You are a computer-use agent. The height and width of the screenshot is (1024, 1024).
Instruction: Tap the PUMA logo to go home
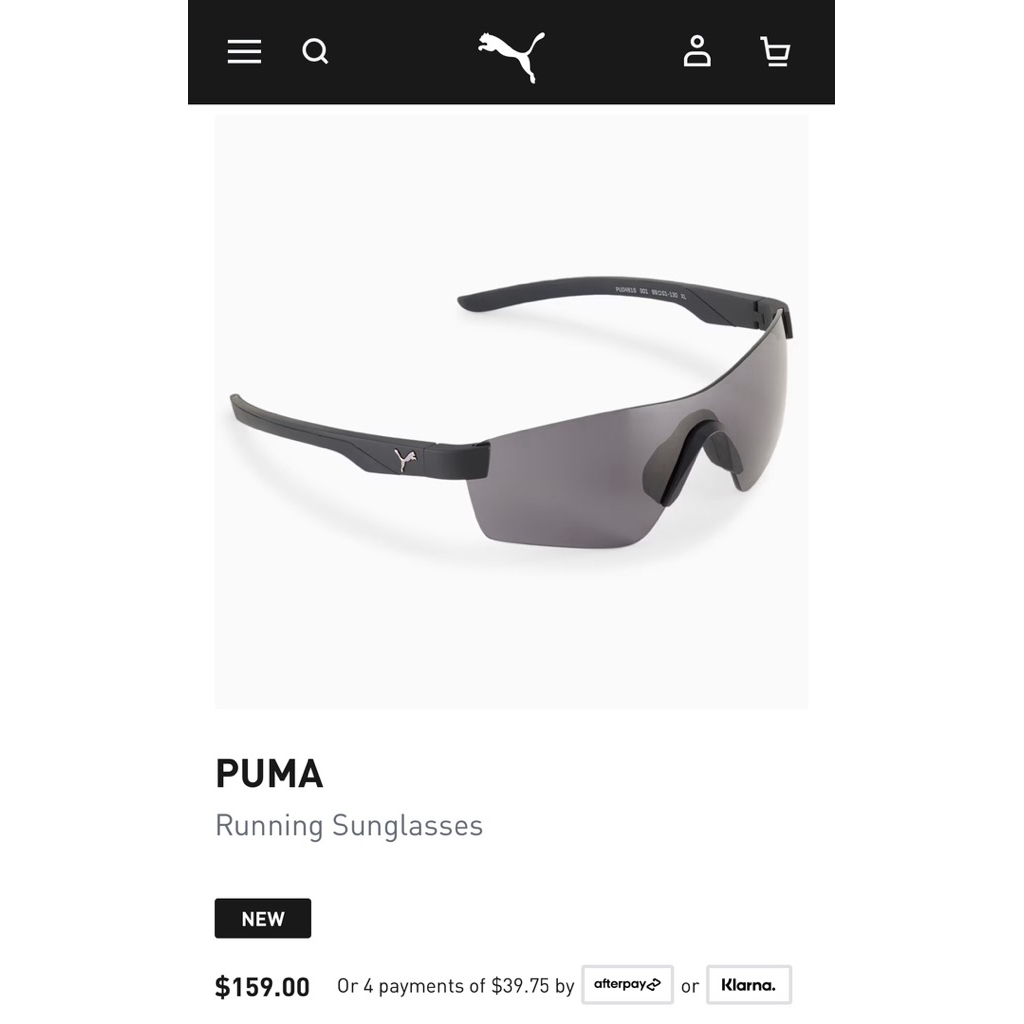511,57
